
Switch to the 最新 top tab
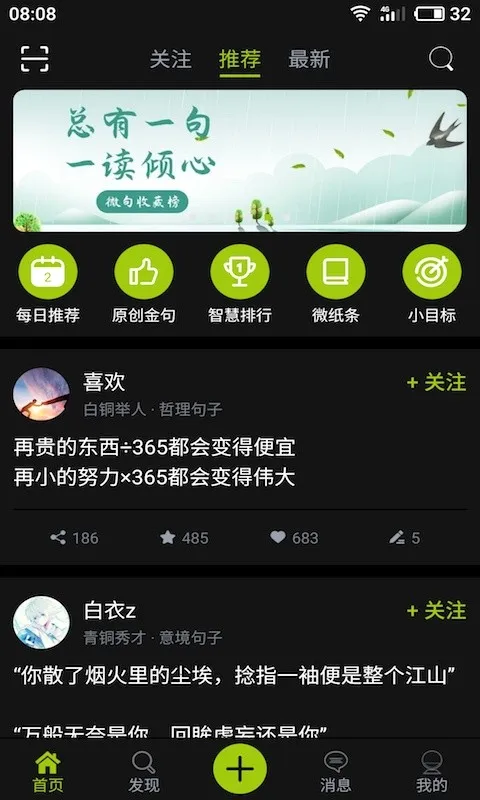309,59
